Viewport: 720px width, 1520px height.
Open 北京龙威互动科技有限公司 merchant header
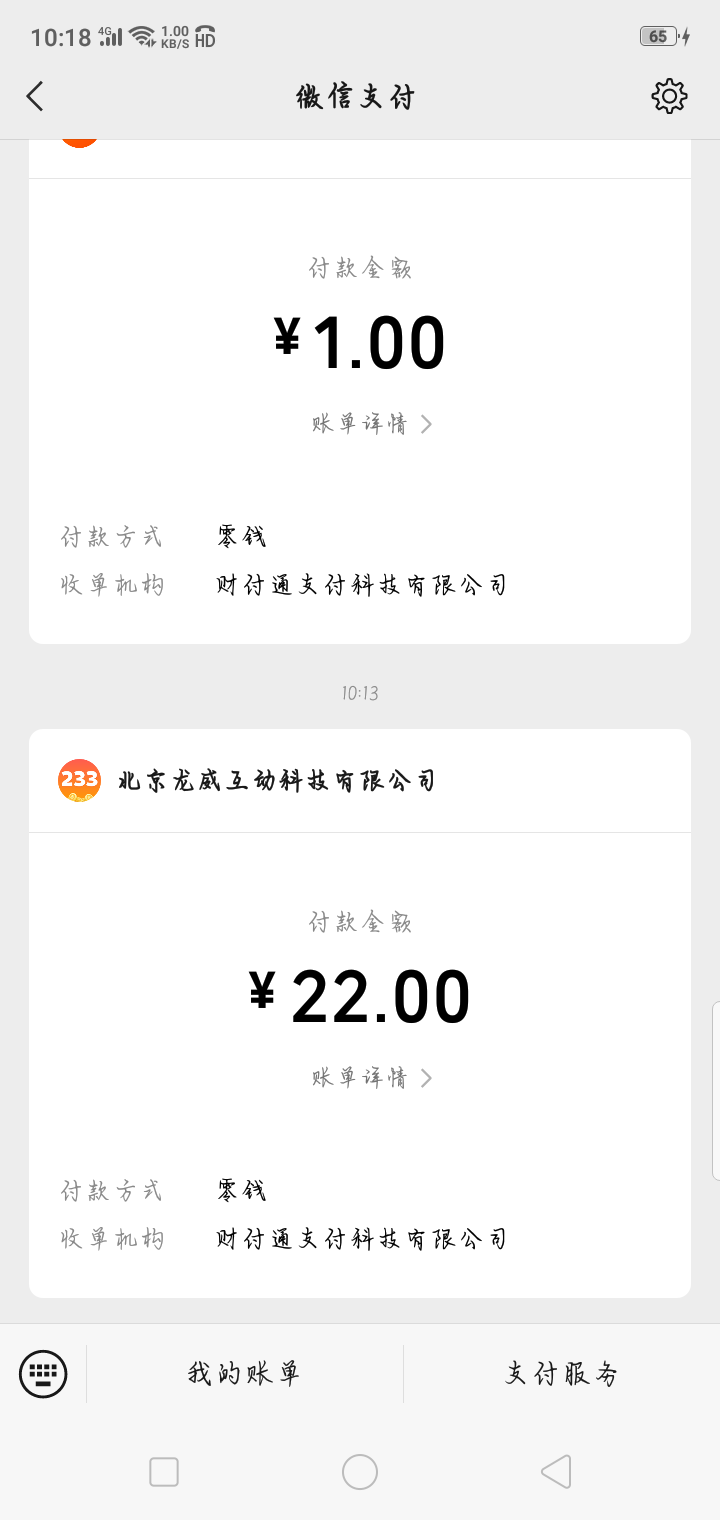pos(275,781)
